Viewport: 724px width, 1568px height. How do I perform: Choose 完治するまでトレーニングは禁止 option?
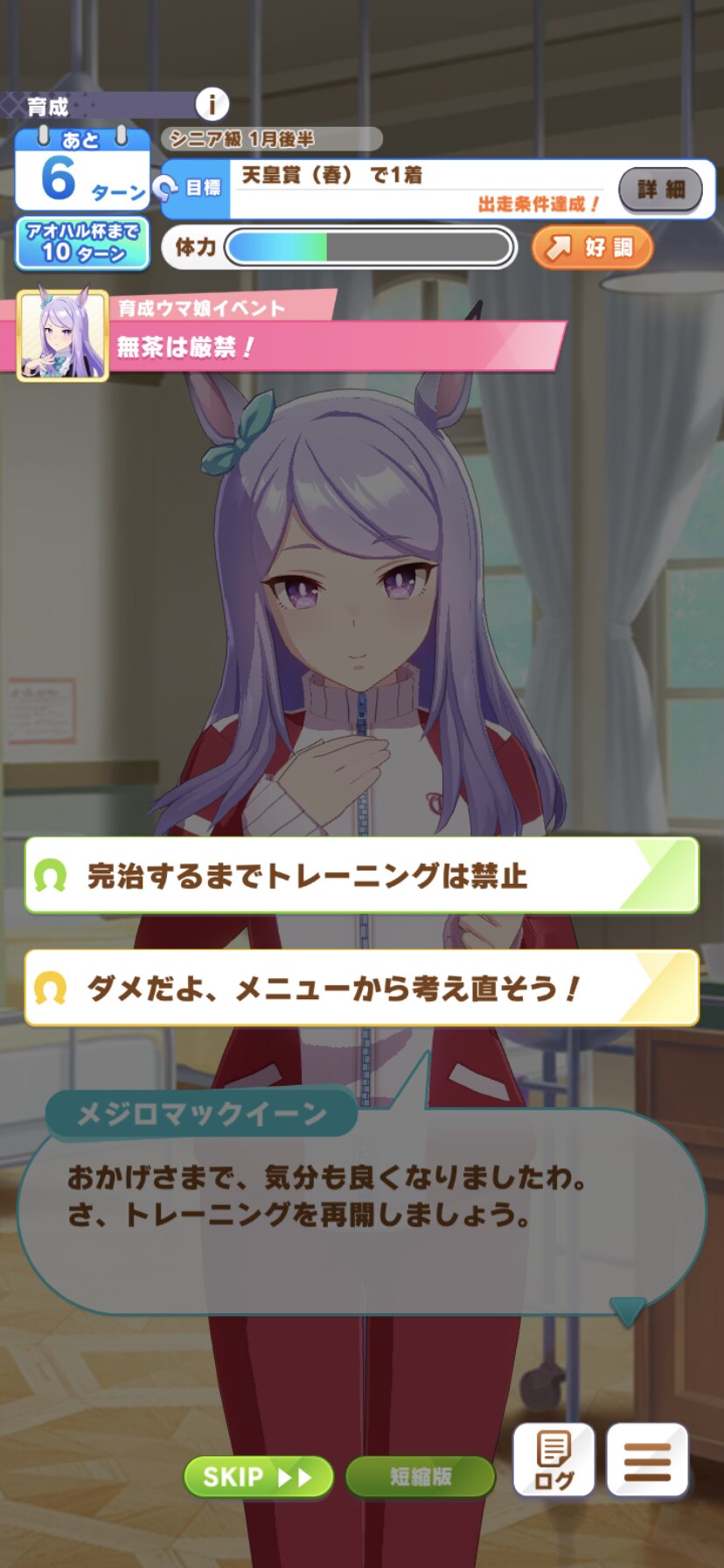(362, 876)
